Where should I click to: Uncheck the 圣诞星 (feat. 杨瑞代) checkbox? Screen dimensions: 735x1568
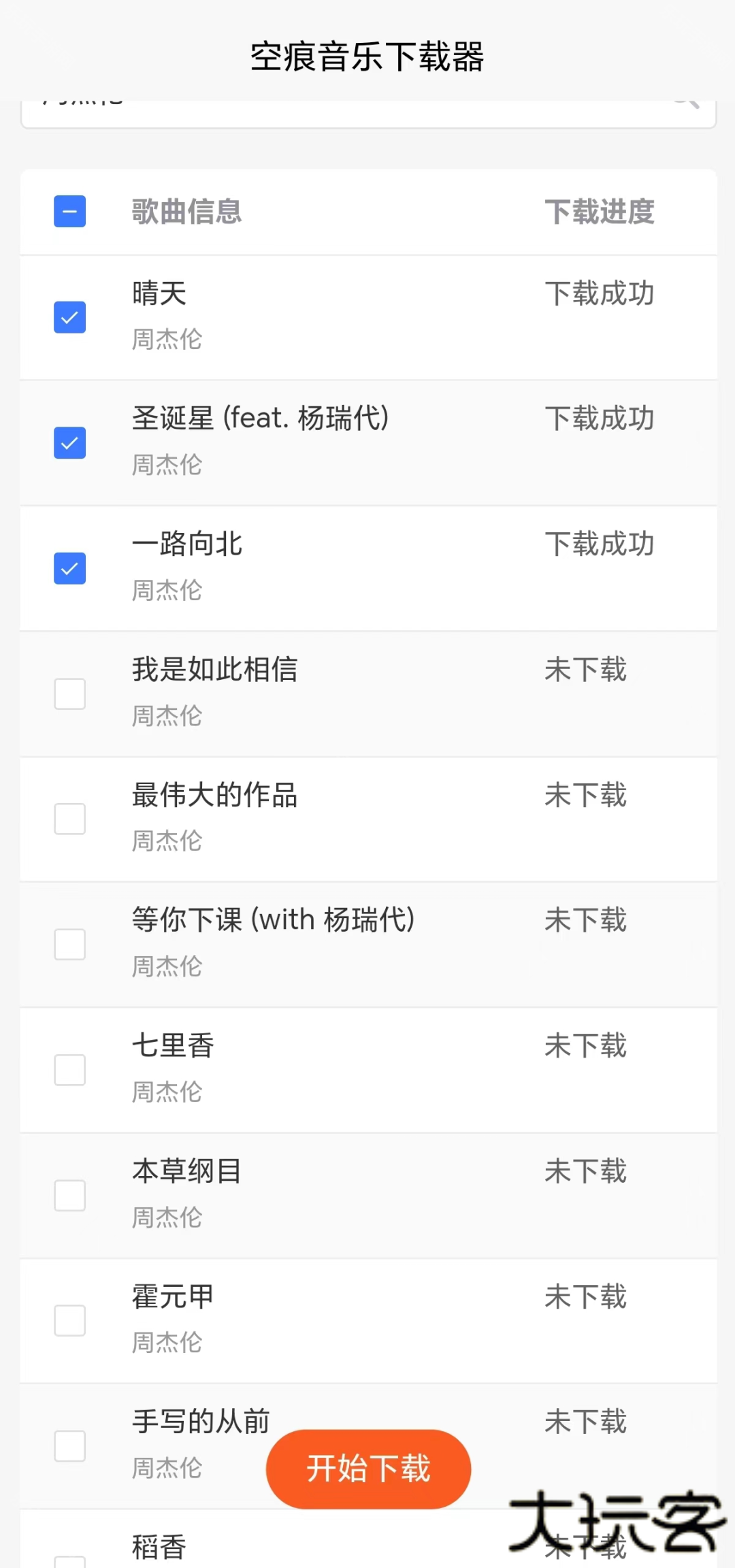click(69, 442)
